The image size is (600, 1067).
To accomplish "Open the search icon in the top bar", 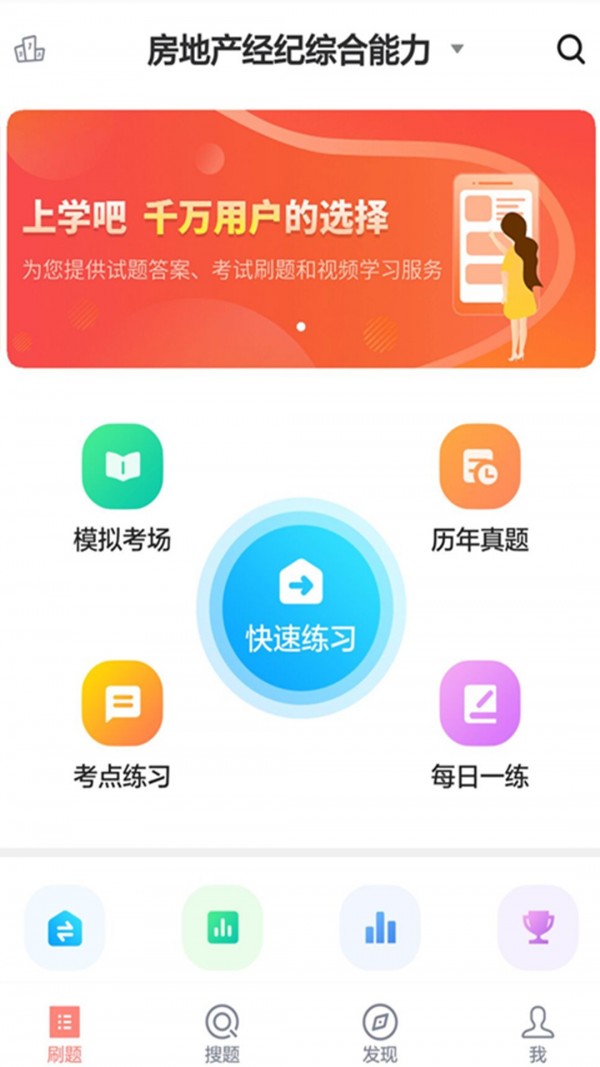I will point(570,49).
